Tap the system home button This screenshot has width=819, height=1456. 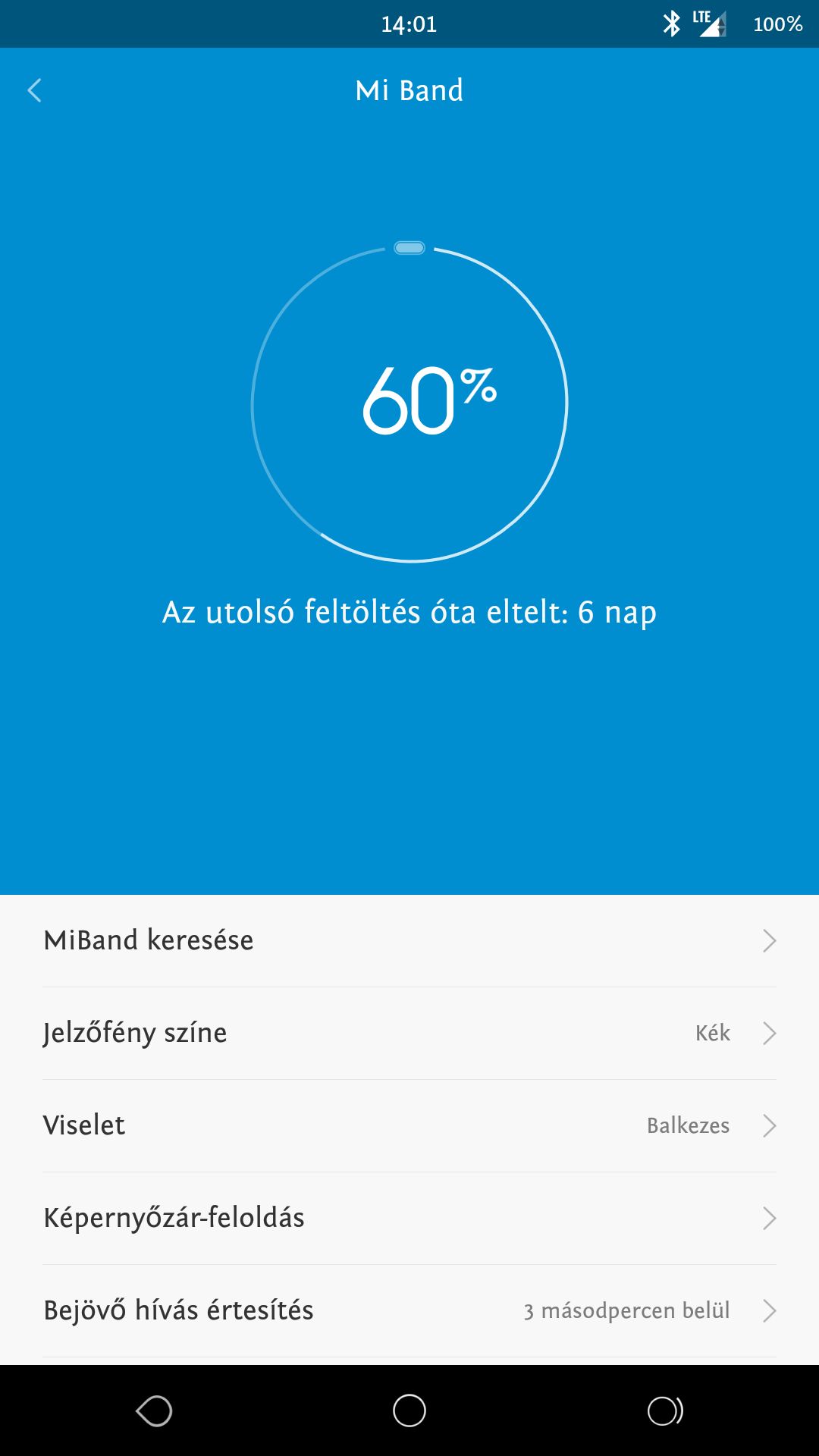pyautogui.click(x=409, y=1411)
